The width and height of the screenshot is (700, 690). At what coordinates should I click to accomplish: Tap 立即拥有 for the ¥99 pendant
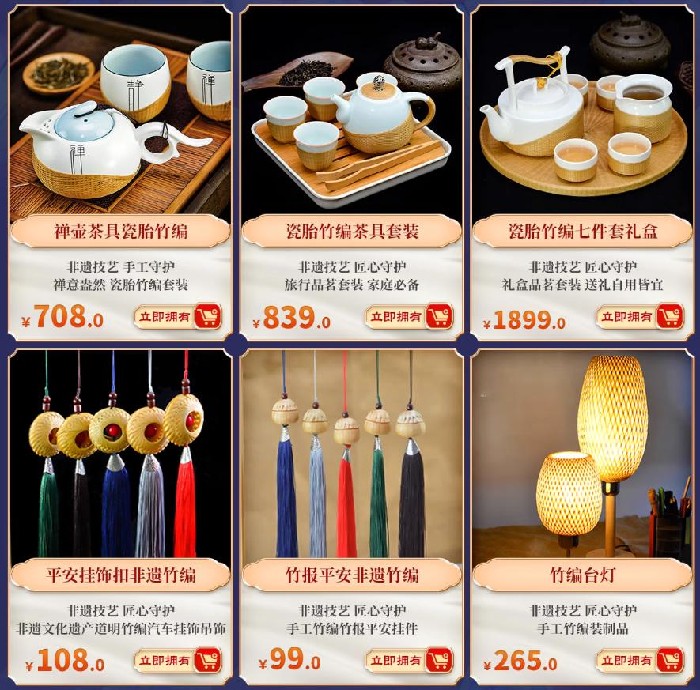click(408, 660)
